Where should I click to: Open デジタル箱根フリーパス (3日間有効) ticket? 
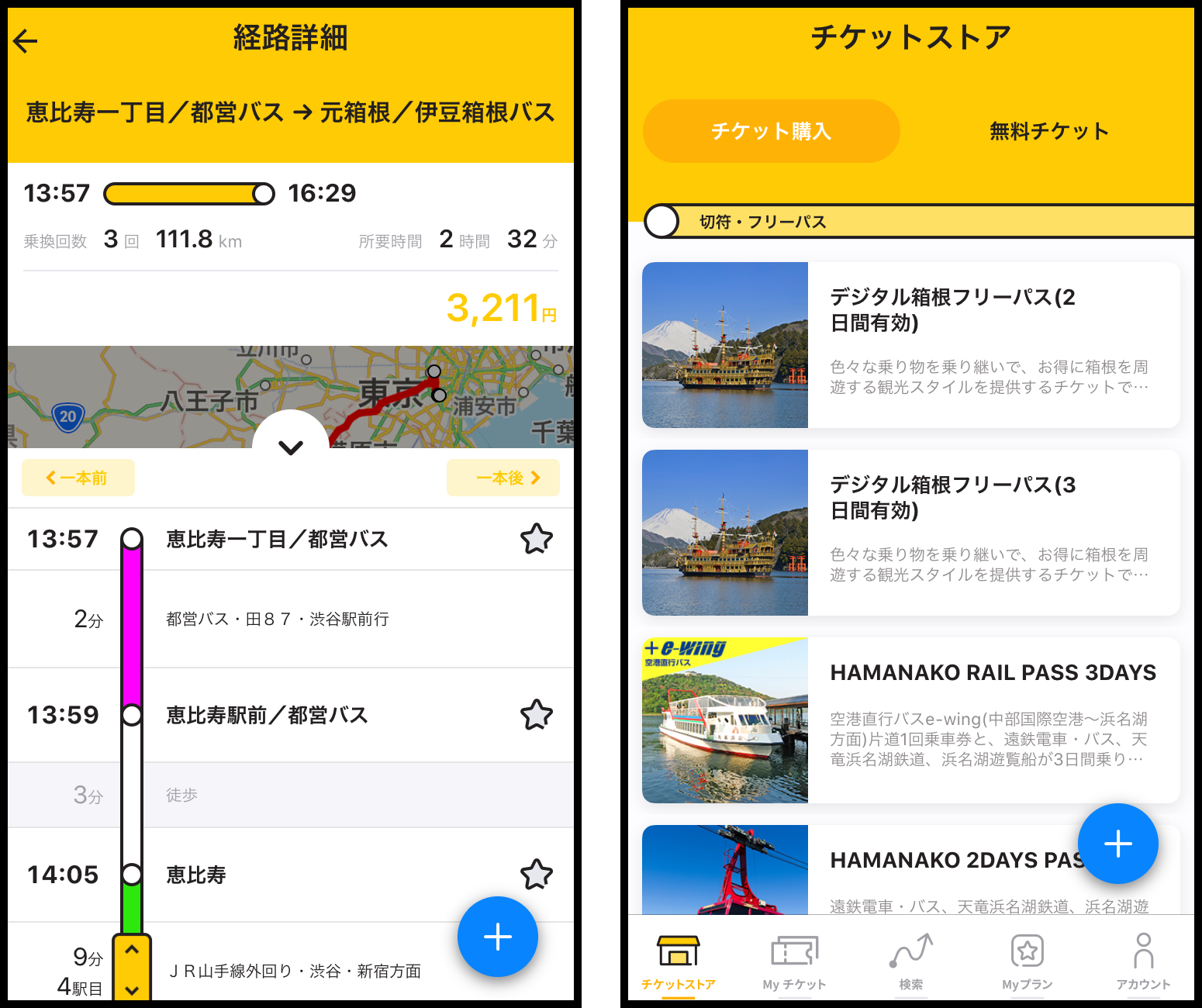point(910,533)
